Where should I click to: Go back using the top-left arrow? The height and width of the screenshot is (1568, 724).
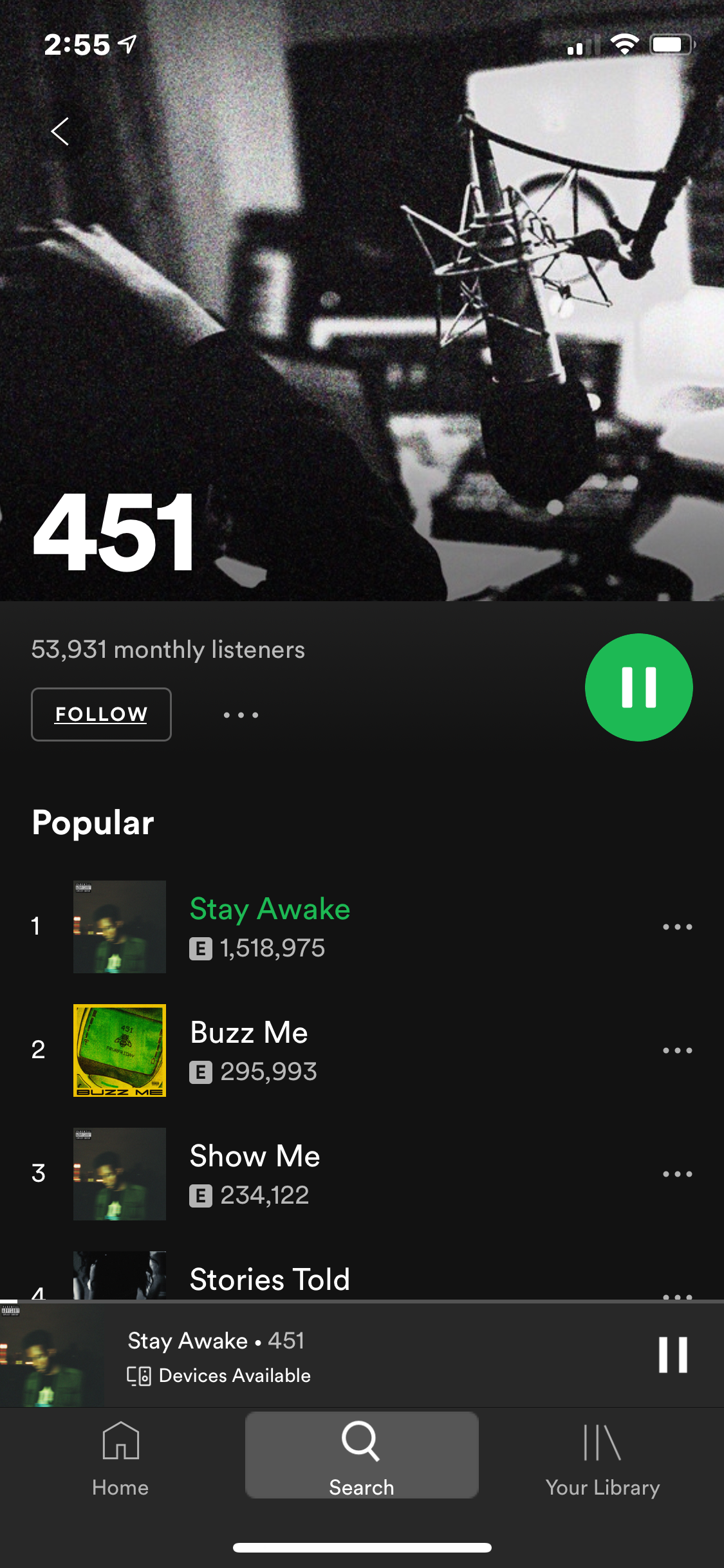point(60,131)
